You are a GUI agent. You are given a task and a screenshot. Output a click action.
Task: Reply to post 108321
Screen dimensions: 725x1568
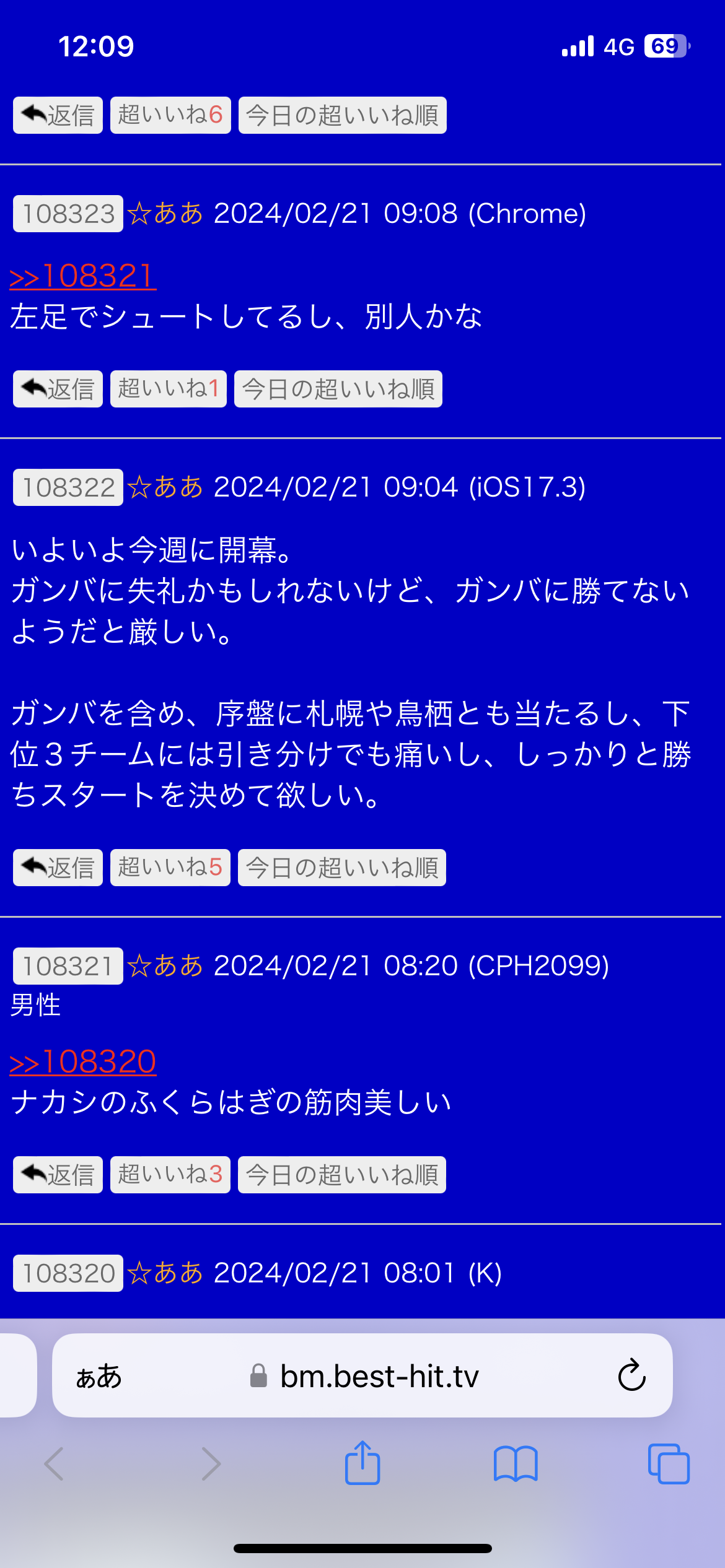58,1175
